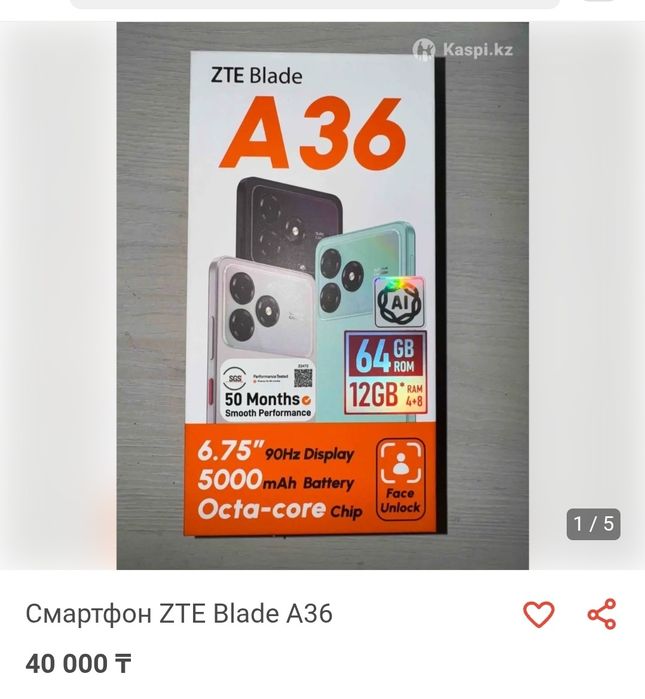The image size is (645, 699).
Task: Open the ZTE Blade A36 product photo
Action: [322, 296]
